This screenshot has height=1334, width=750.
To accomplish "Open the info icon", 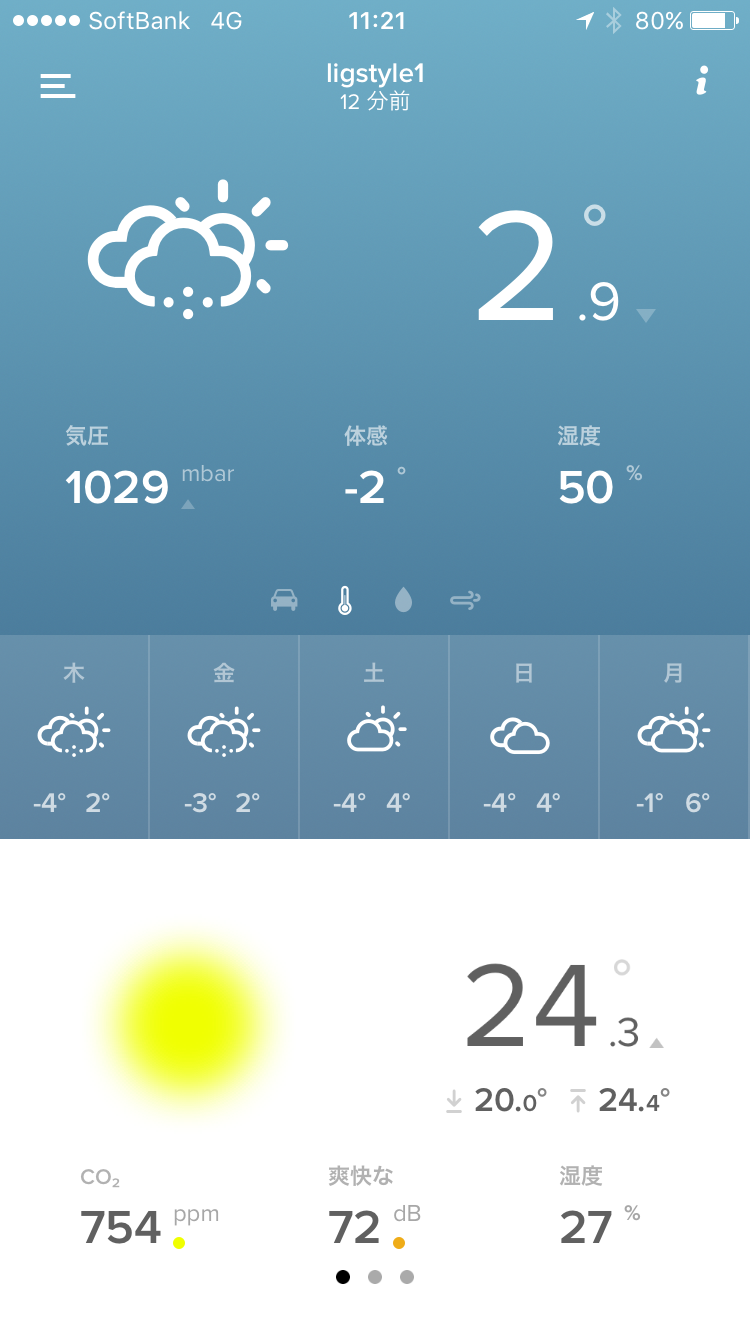I will [x=702, y=82].
